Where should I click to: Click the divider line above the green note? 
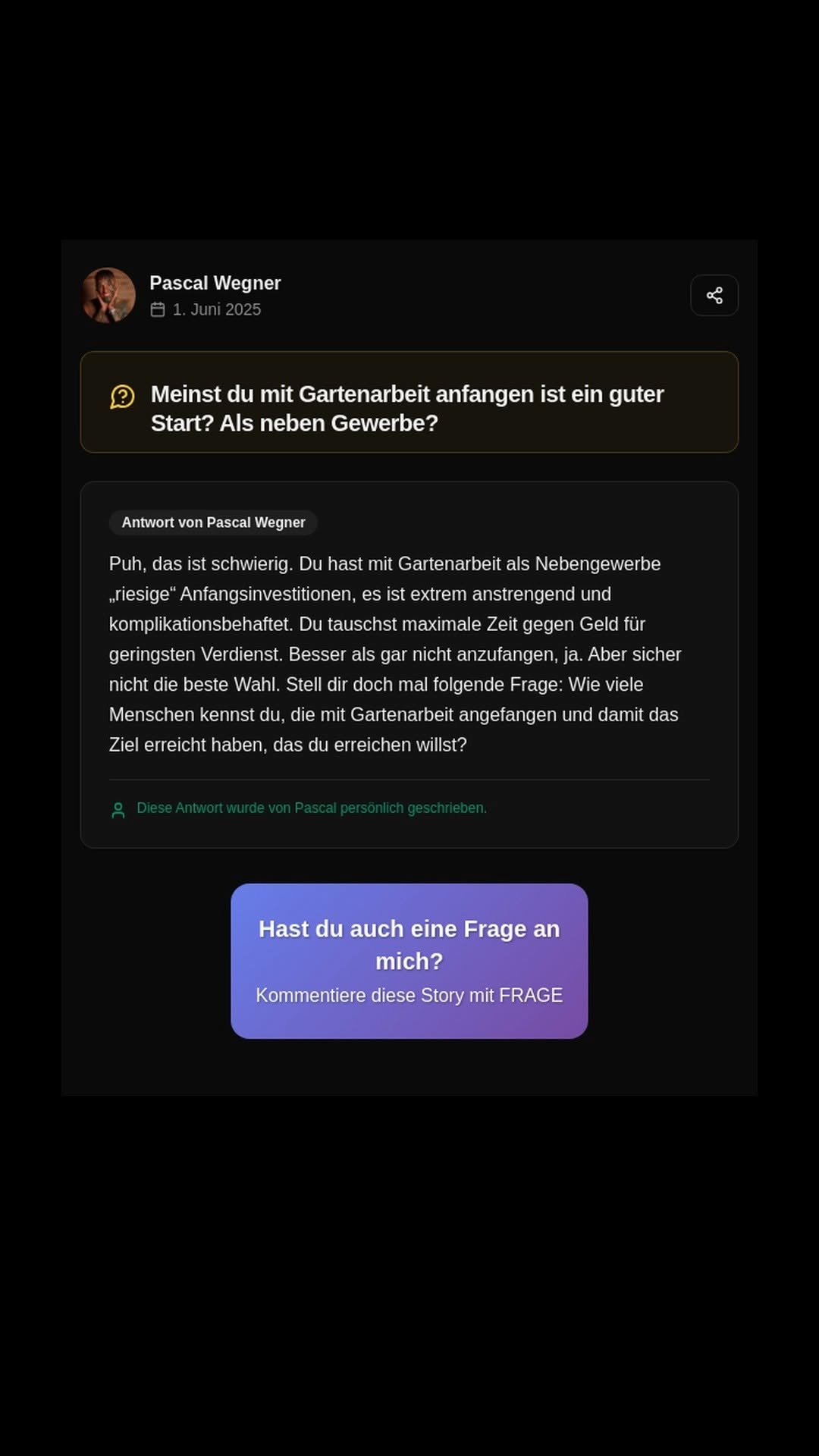pos(409,778)
